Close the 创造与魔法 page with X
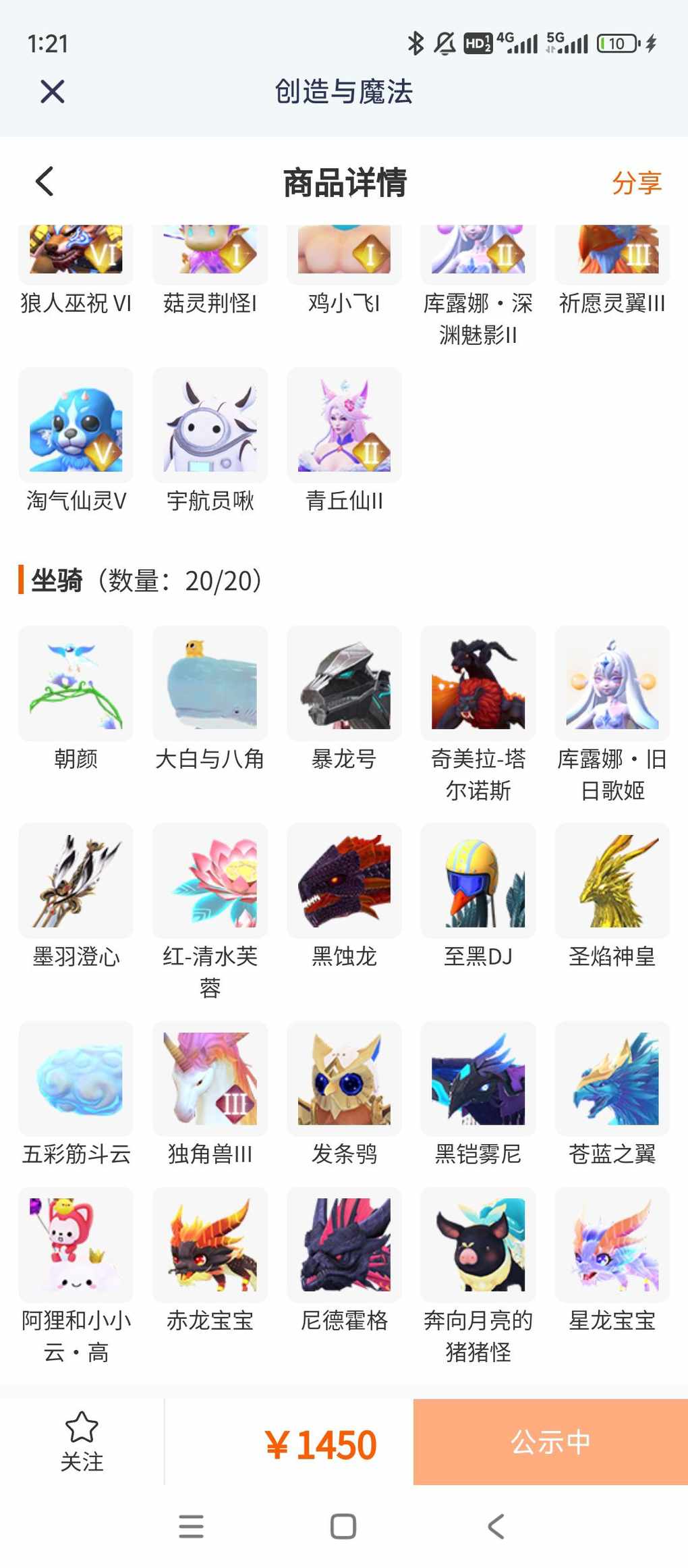Image resolution: width=688 pixels, height=1568 pixels. click(x=52, y=91)
